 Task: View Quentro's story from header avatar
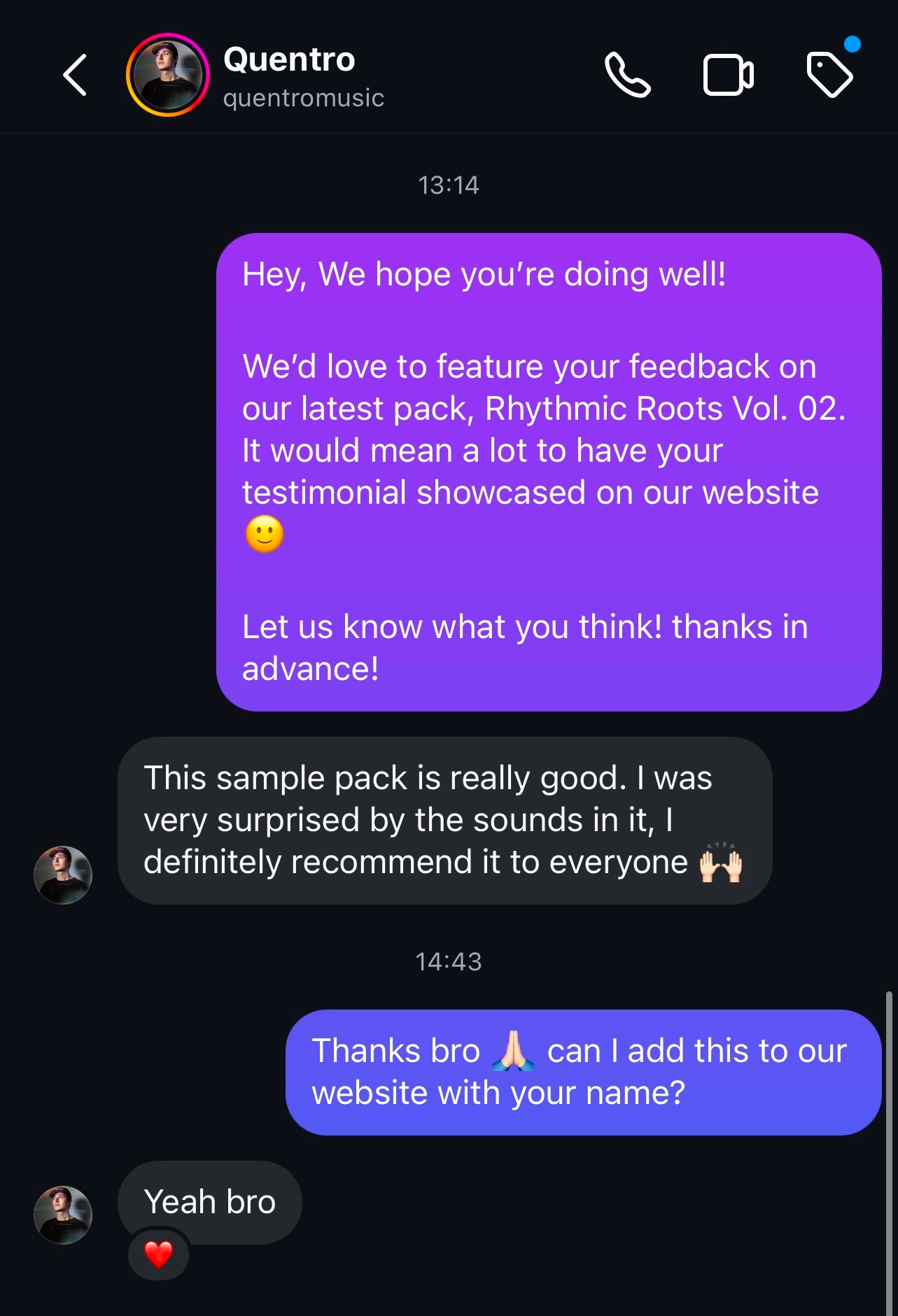point(168,75)
